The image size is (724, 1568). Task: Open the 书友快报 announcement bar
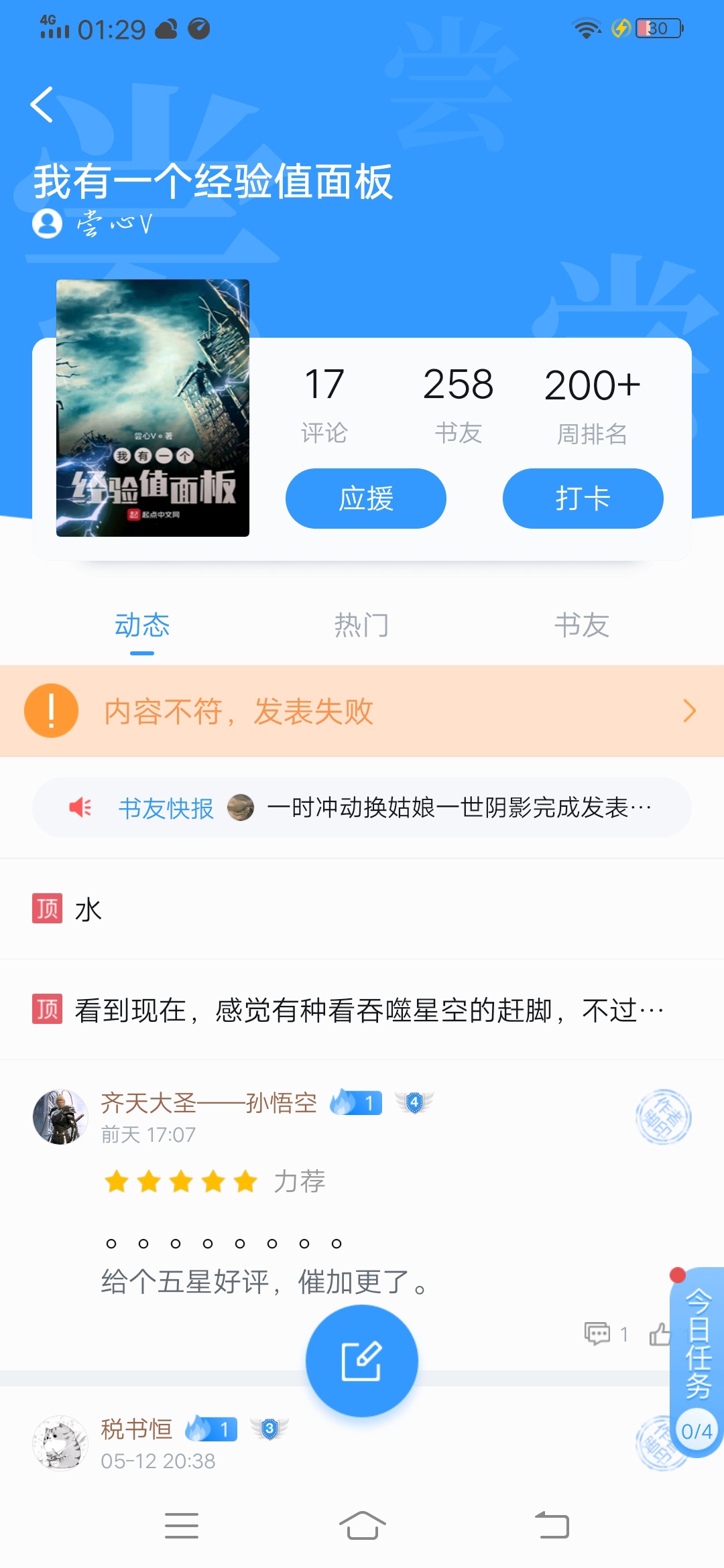tap(362, 807)
